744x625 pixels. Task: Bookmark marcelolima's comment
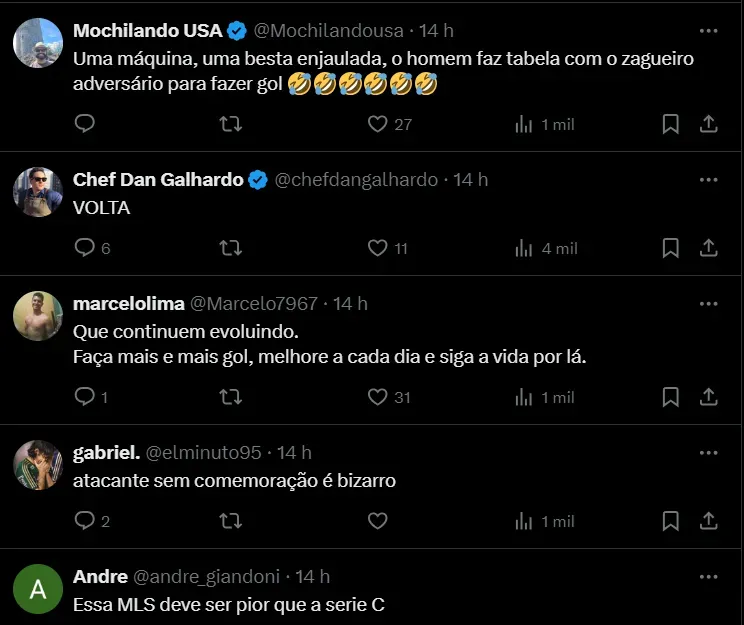(x=671, y=397)
